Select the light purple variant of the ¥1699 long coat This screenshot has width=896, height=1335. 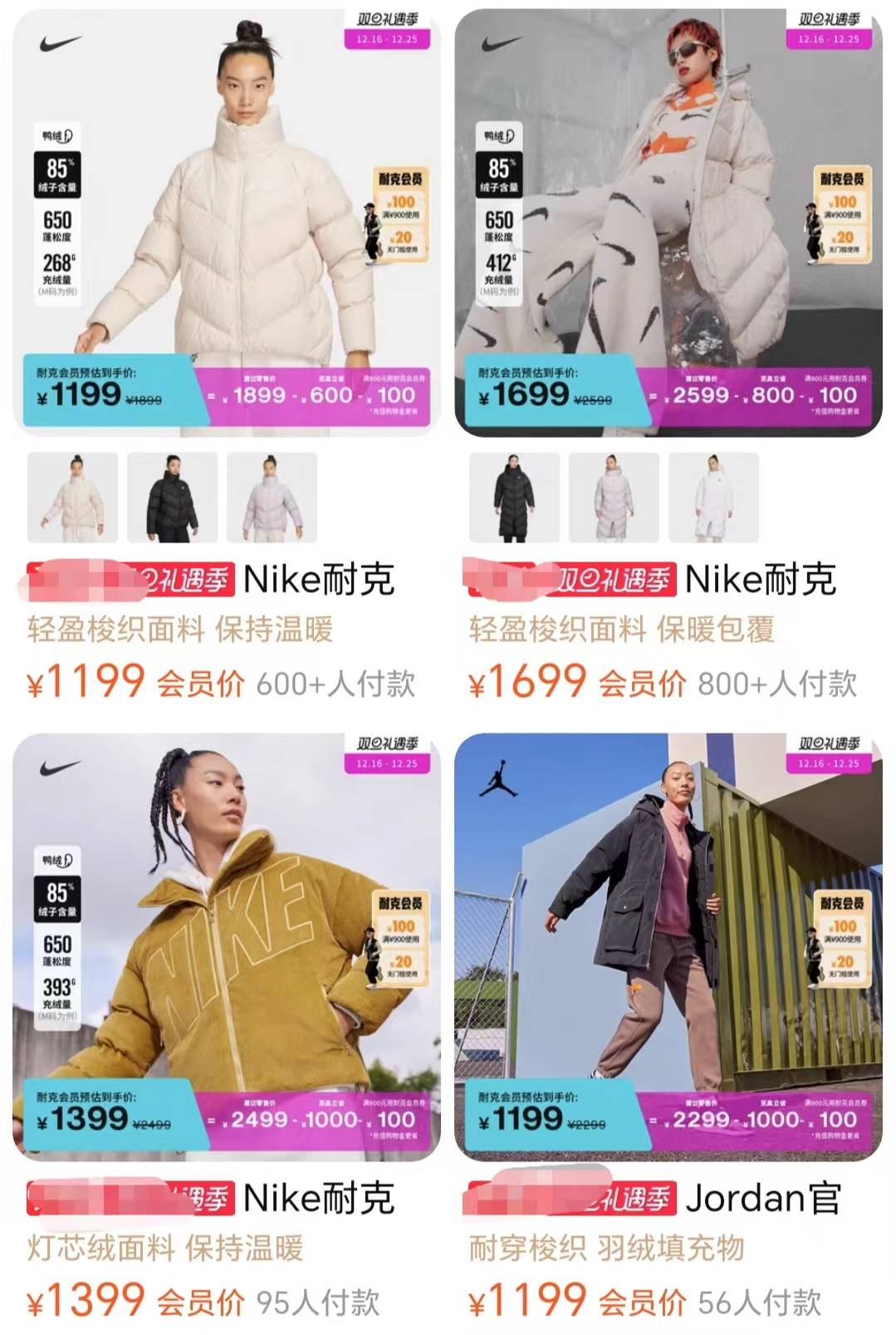(614, 498)
